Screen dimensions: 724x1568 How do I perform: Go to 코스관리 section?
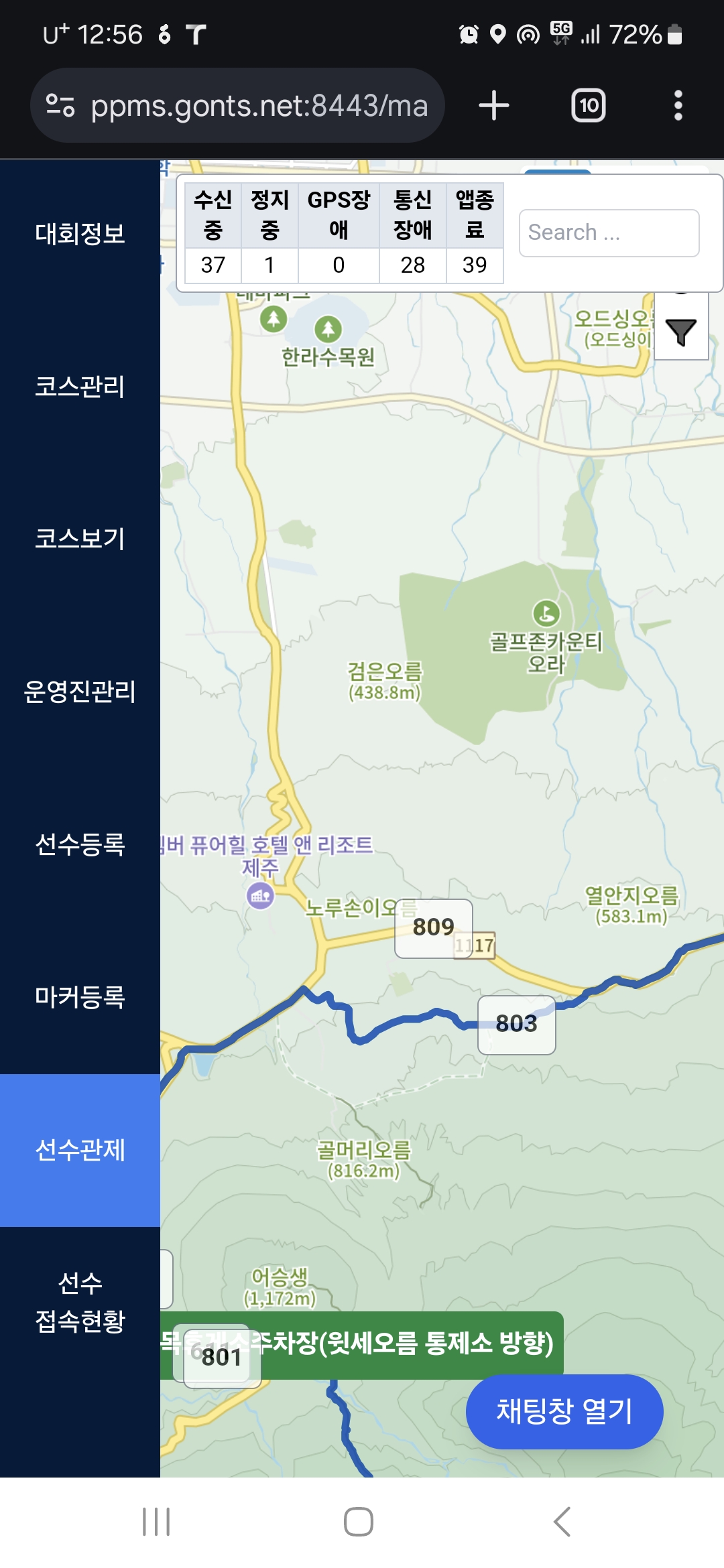(x=80, y=387)
